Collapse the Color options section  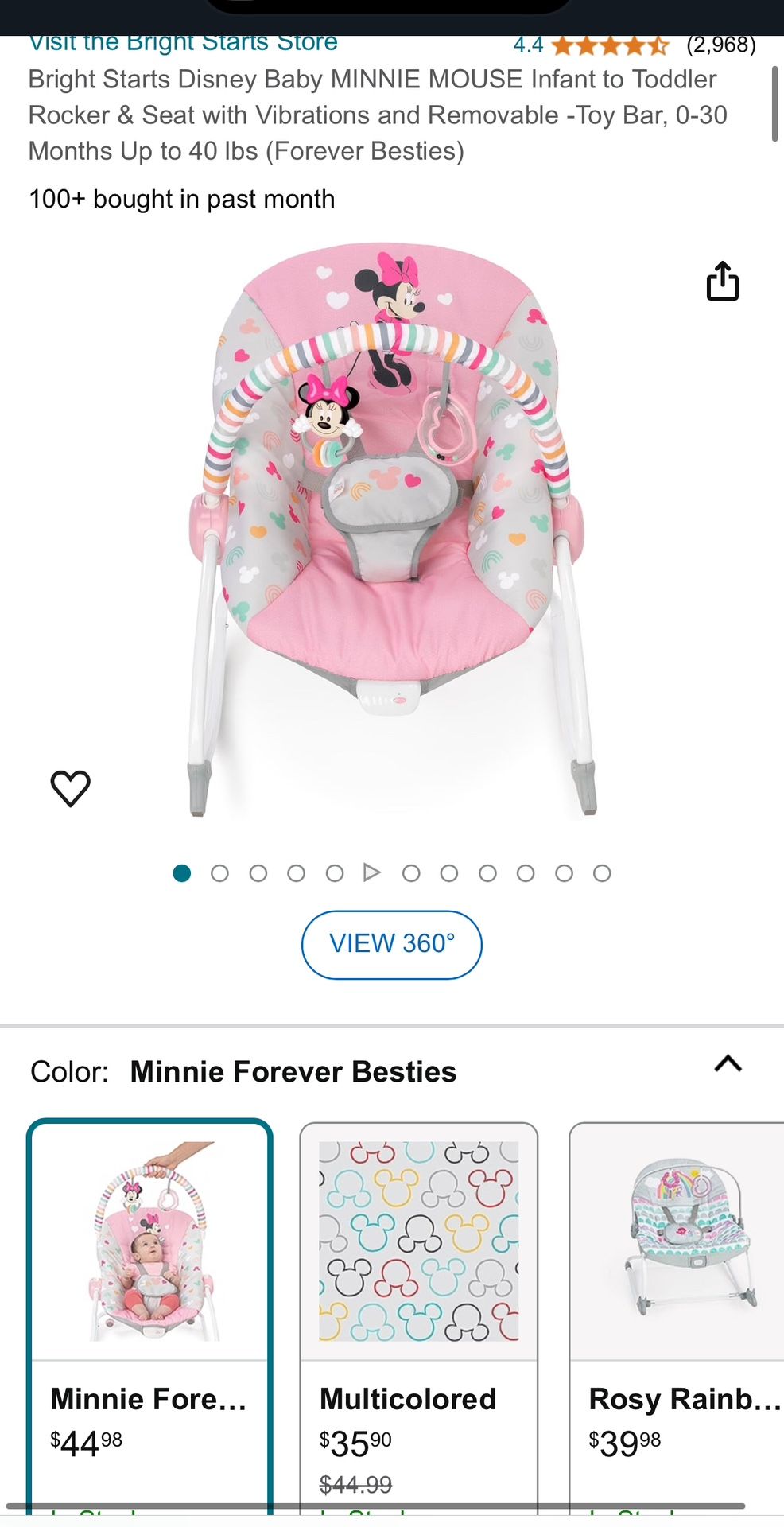click(x=728, y=1064)
